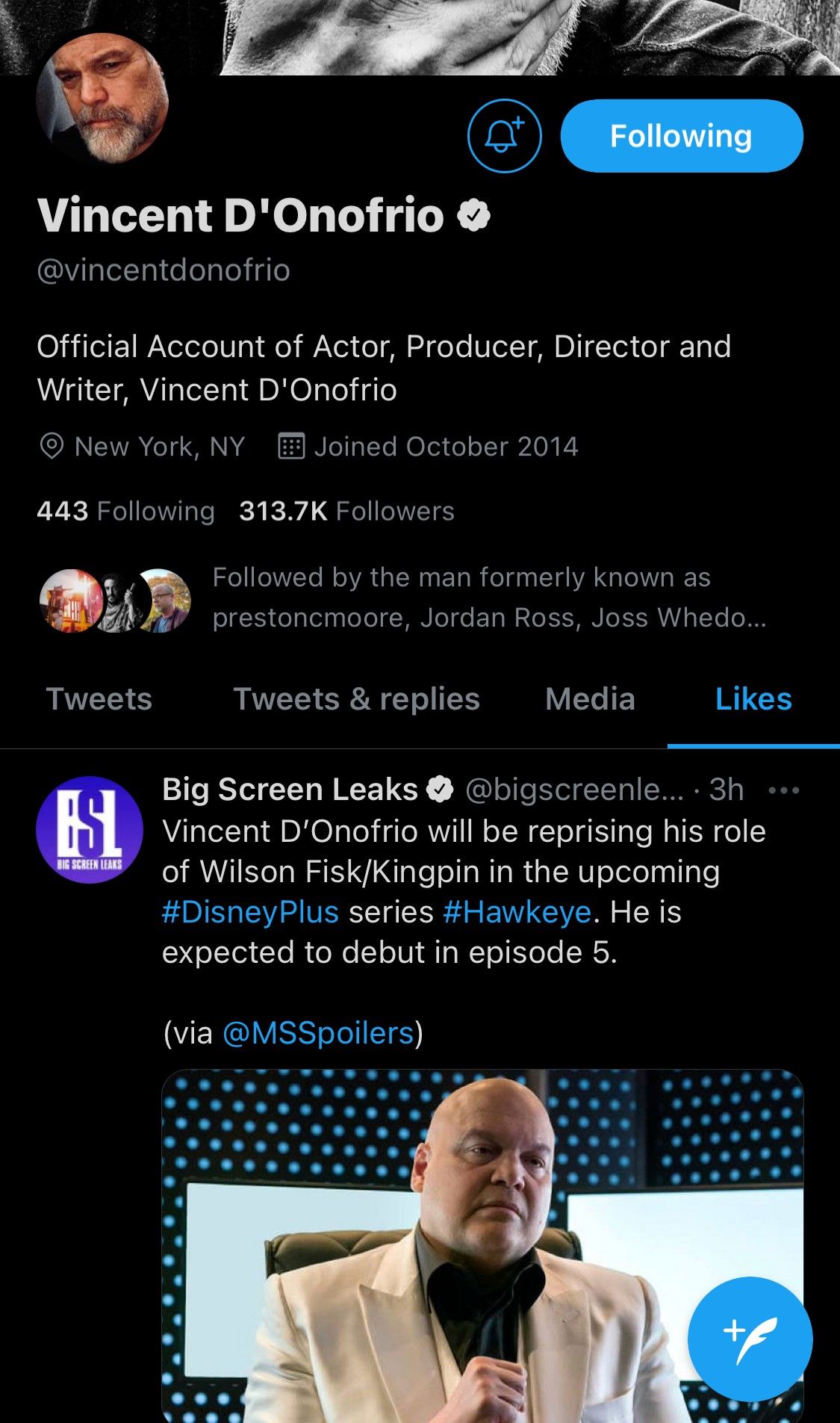Open Big Screen Leaks profile avatar
This screenshot has width=840, height=1423.
click(x=90, y=830)
